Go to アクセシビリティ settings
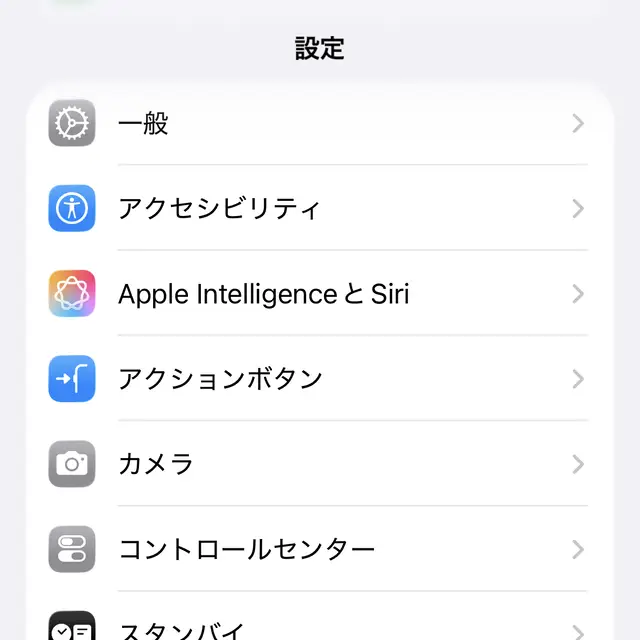640x640 pixels. click(x=320, y=208)
